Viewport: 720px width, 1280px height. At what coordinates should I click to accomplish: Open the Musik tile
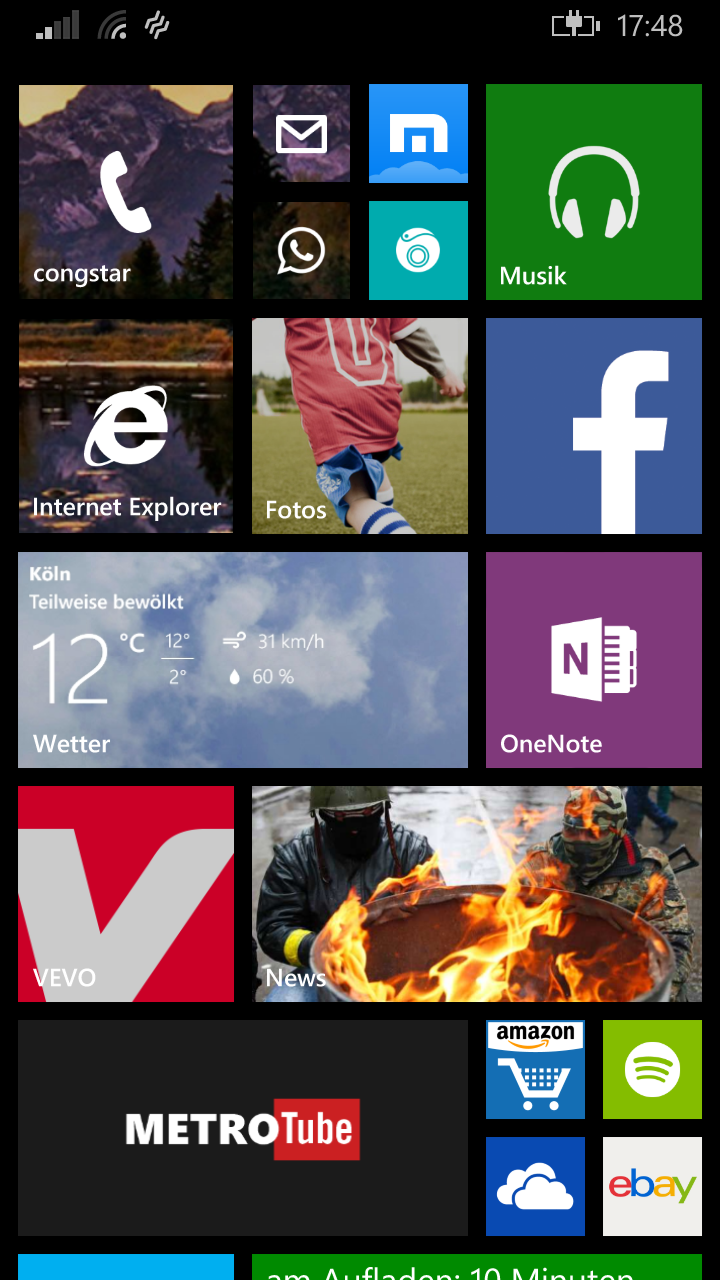coord(594,192)
